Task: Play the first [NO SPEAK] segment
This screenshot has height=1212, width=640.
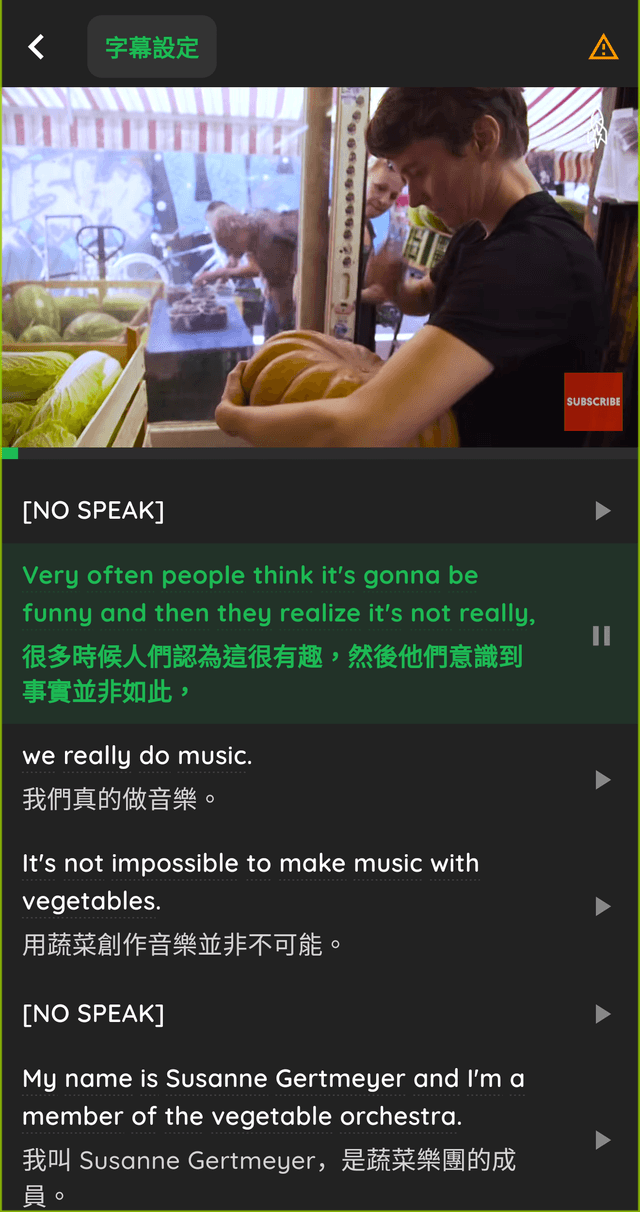Action: click(x=602, y=511)
